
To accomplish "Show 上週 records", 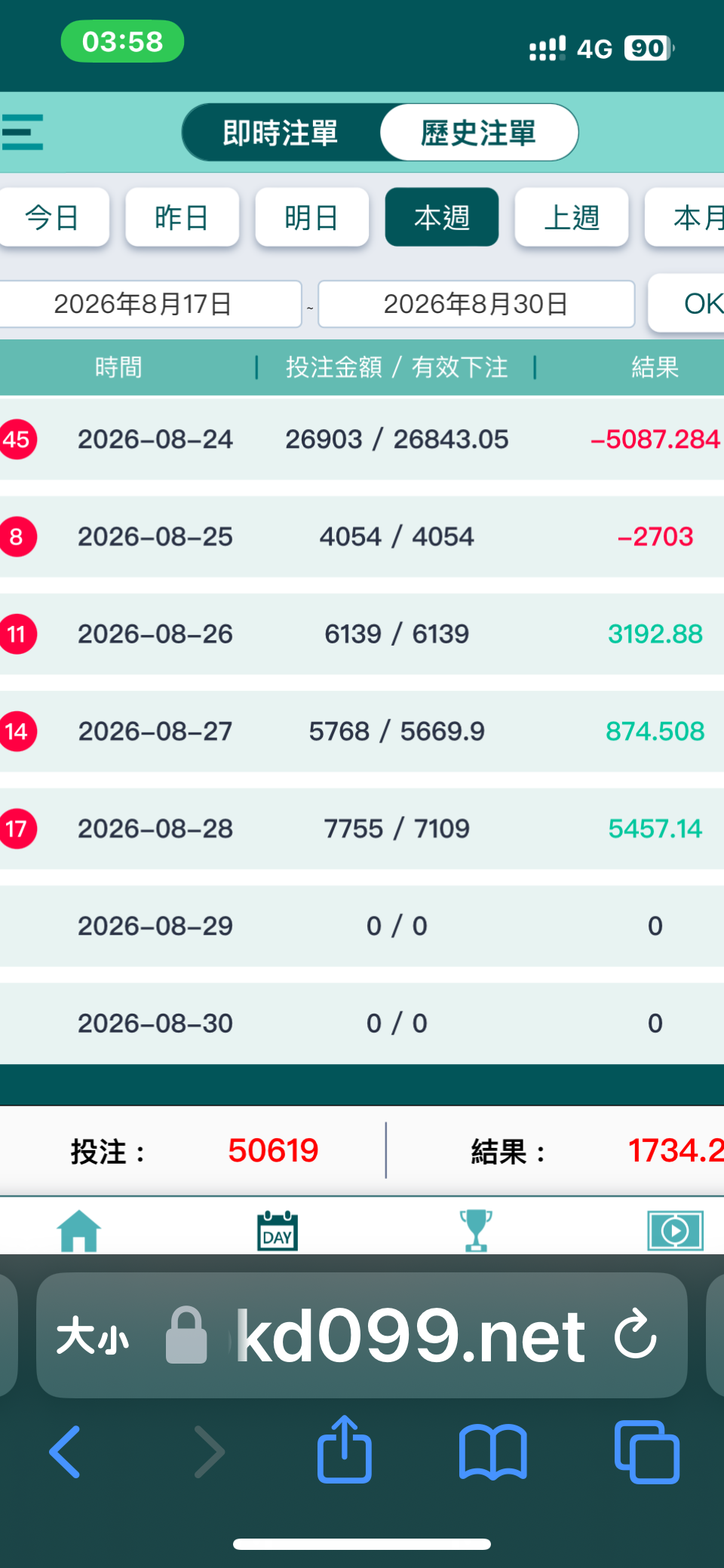I will (x=572, y=217).
